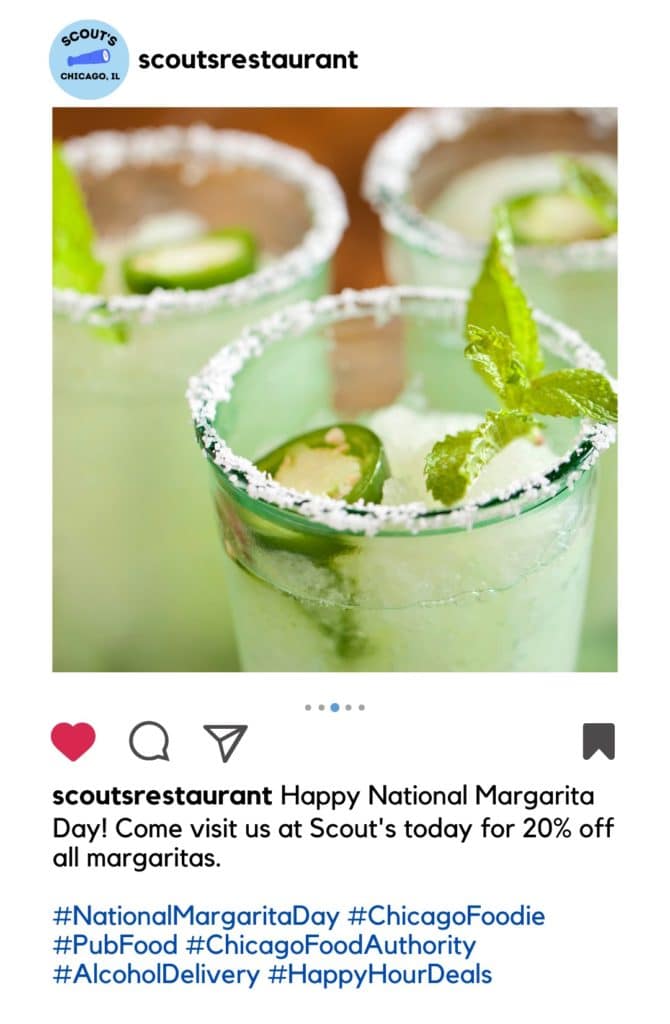670x1024 pixels.
Task: Tap the carousel page indicator dots
Action: tap(334, 707)
